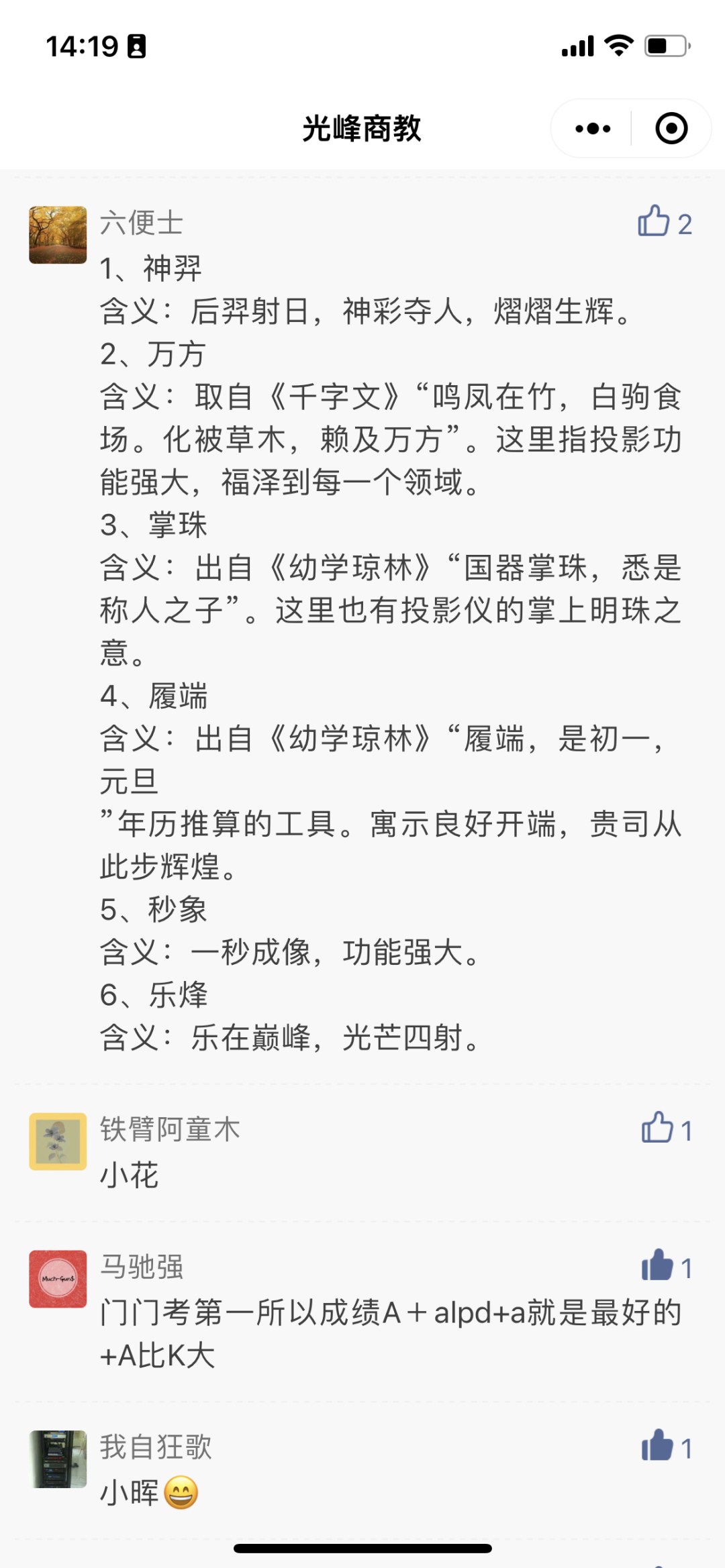Screen dimensions: 725x1568
Task: Like the comment by 六便士
Action: (654, 221)
